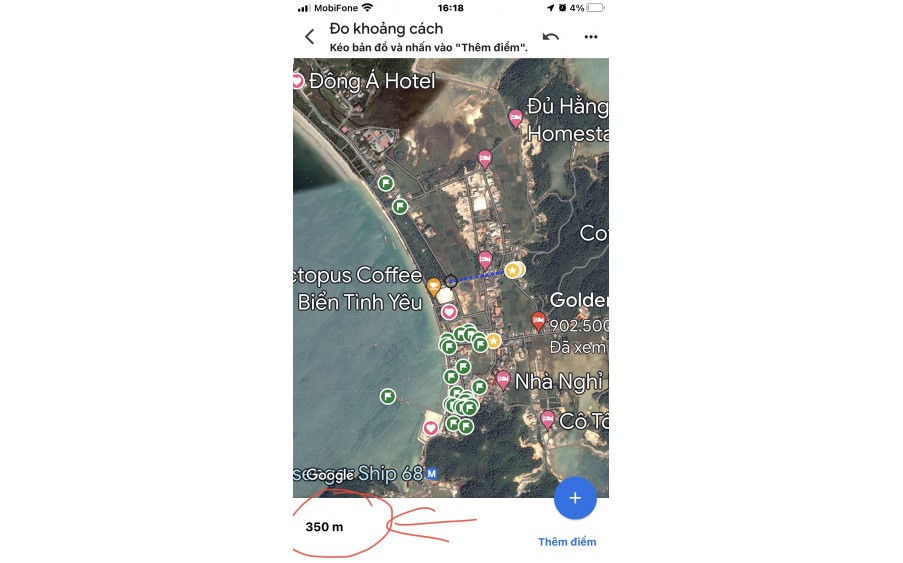Go back from Đo khoảng cách
Screen dimensions: 903x563
[x=310, y=37]
